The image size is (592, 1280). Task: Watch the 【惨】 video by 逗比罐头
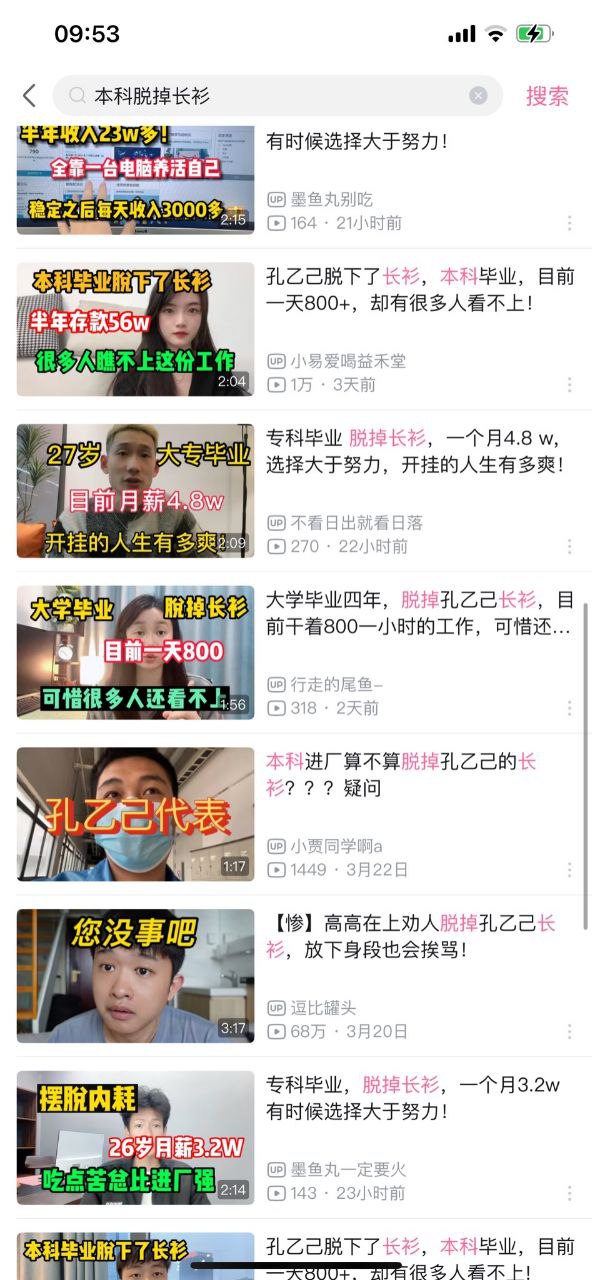(x=296, y=976)
